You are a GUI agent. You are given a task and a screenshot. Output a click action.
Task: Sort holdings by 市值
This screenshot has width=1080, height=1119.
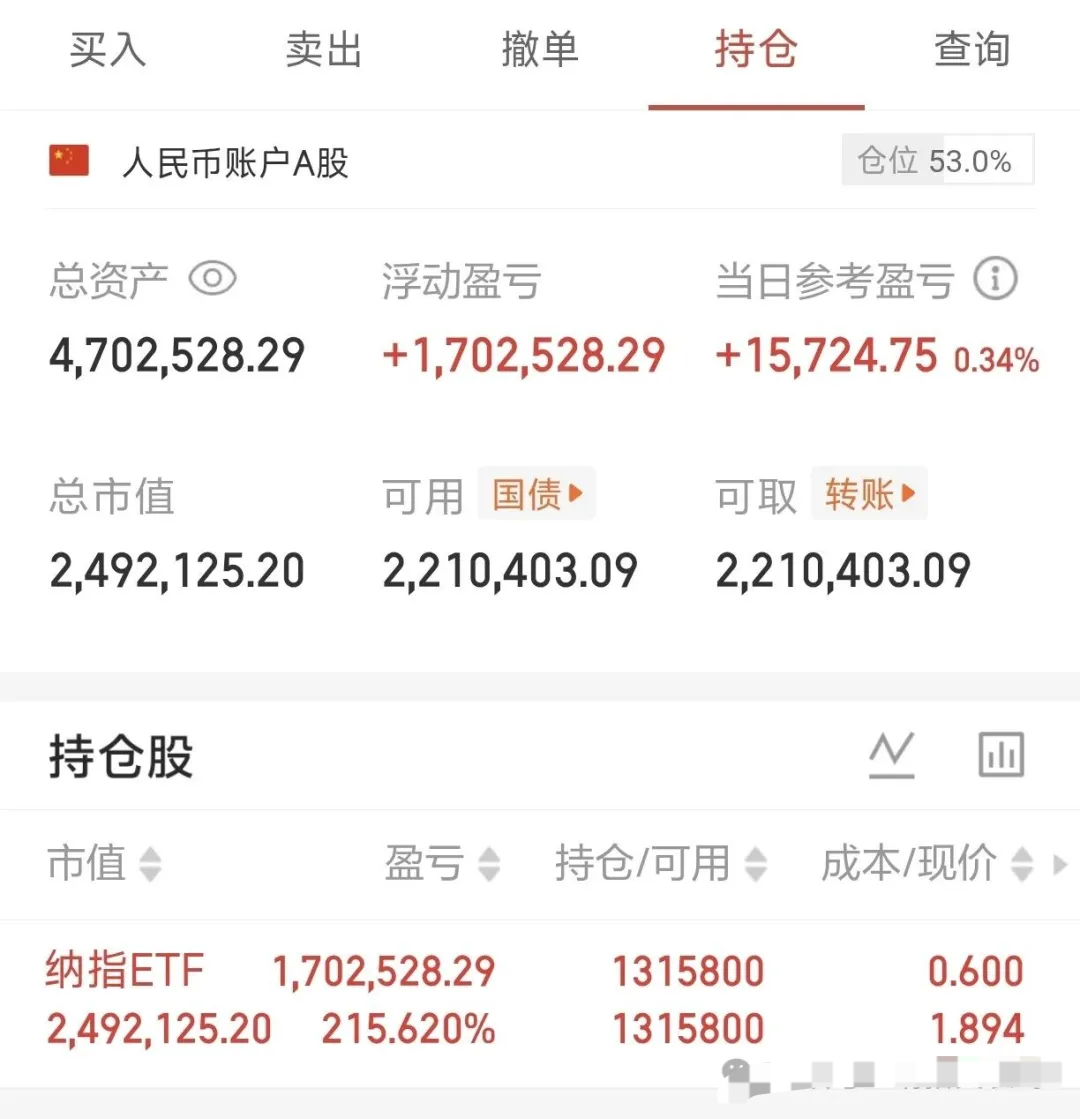point(105,864)
